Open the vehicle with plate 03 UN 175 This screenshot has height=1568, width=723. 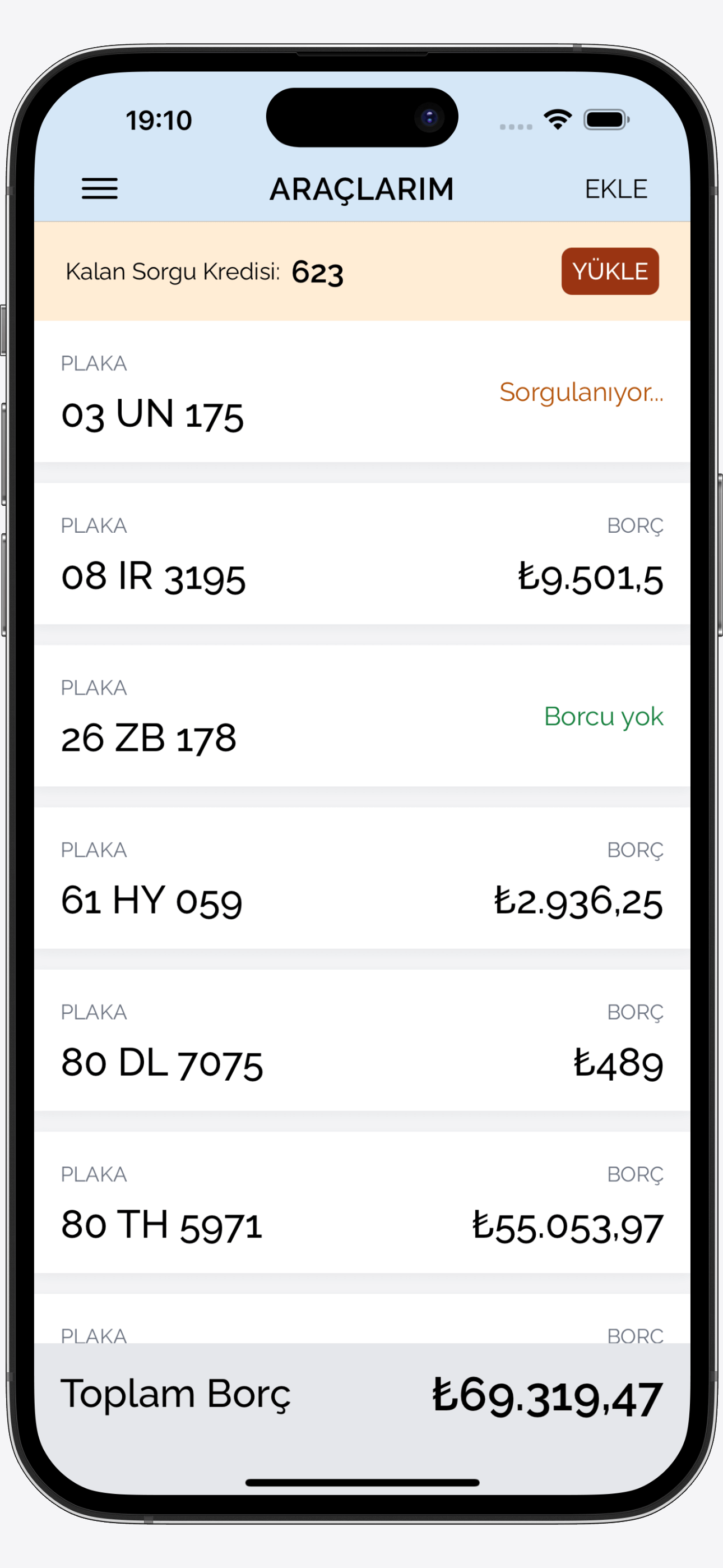pyautogui.click(x=361, y=392)
